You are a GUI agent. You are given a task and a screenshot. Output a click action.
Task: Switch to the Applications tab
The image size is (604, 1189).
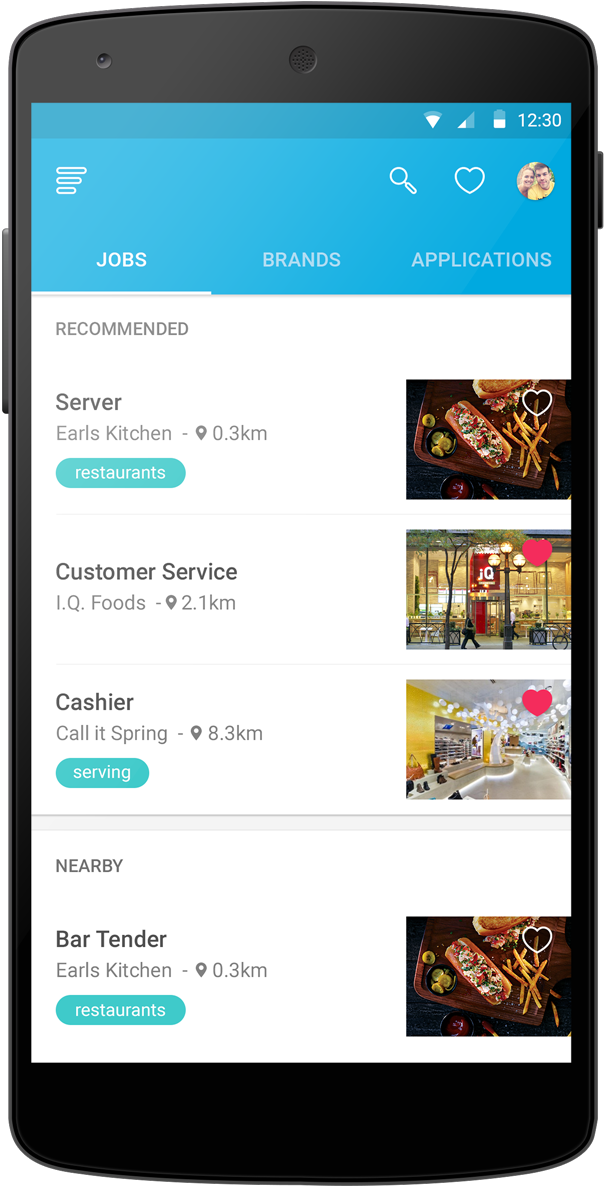[x=481, y=260]
